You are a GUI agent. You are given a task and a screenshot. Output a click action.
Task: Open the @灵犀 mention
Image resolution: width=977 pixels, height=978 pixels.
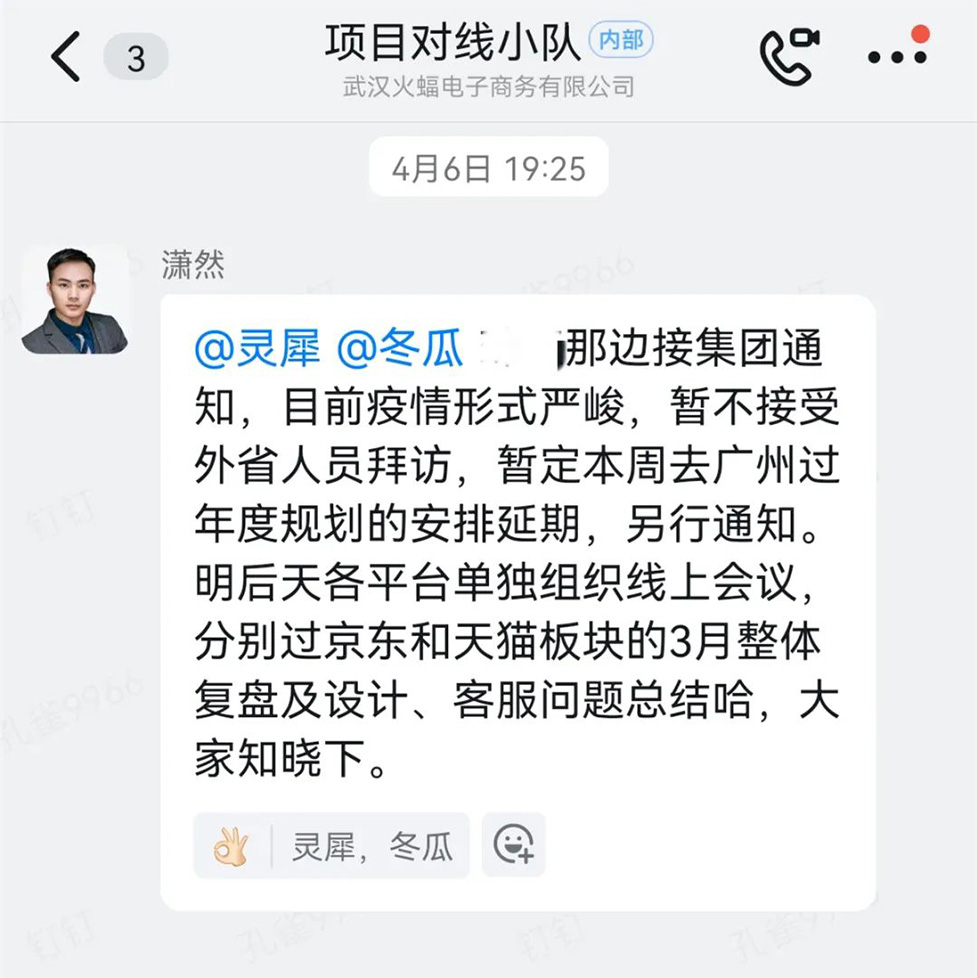pos(257,350)
